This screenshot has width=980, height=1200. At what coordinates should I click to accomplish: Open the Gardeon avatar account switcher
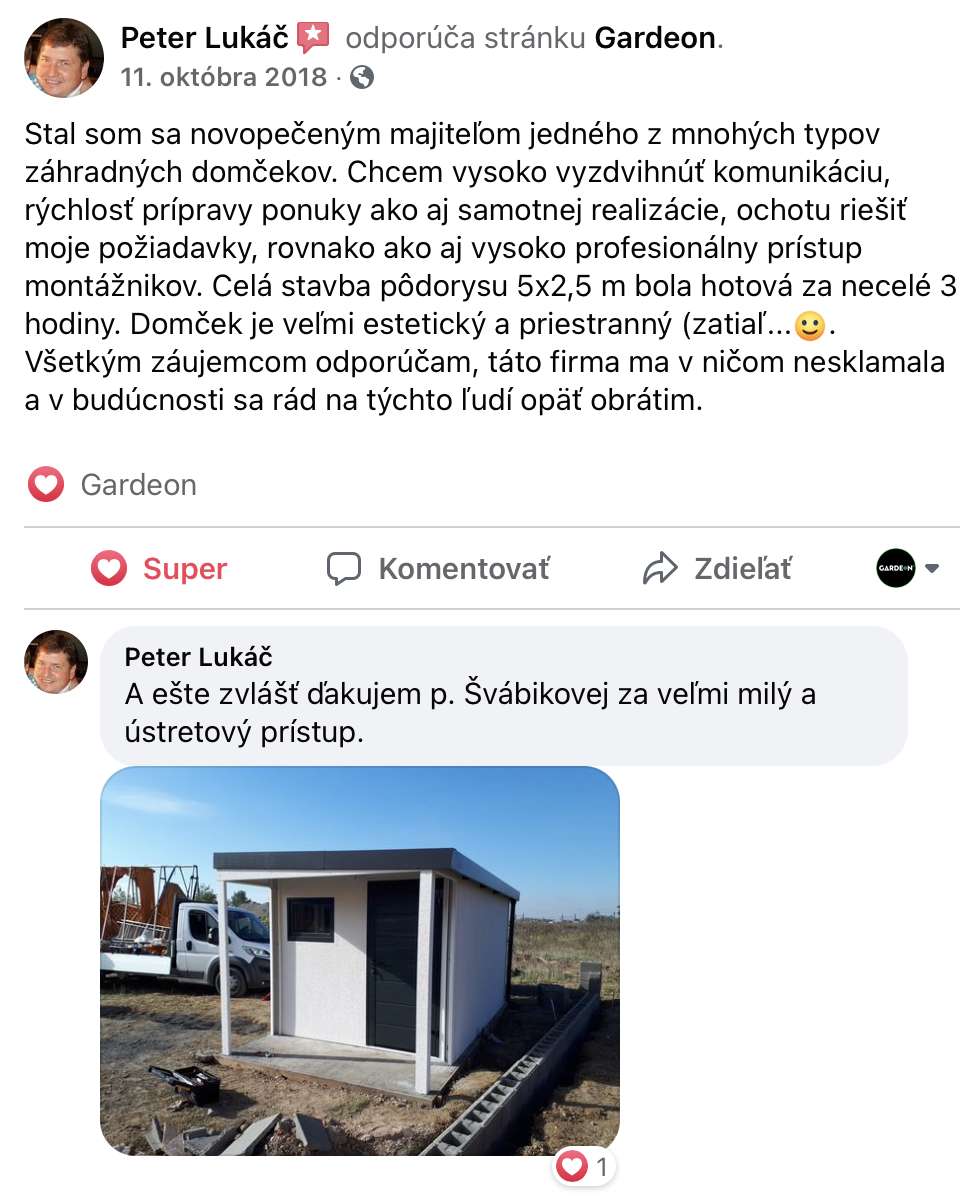click(x=896, y=568)
